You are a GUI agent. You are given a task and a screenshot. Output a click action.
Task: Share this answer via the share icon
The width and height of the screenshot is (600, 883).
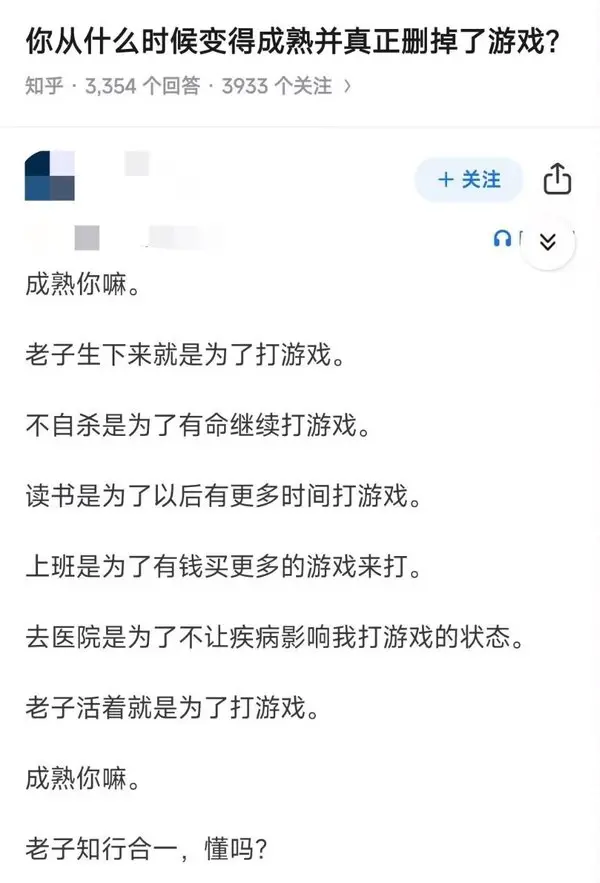[557, 180]
